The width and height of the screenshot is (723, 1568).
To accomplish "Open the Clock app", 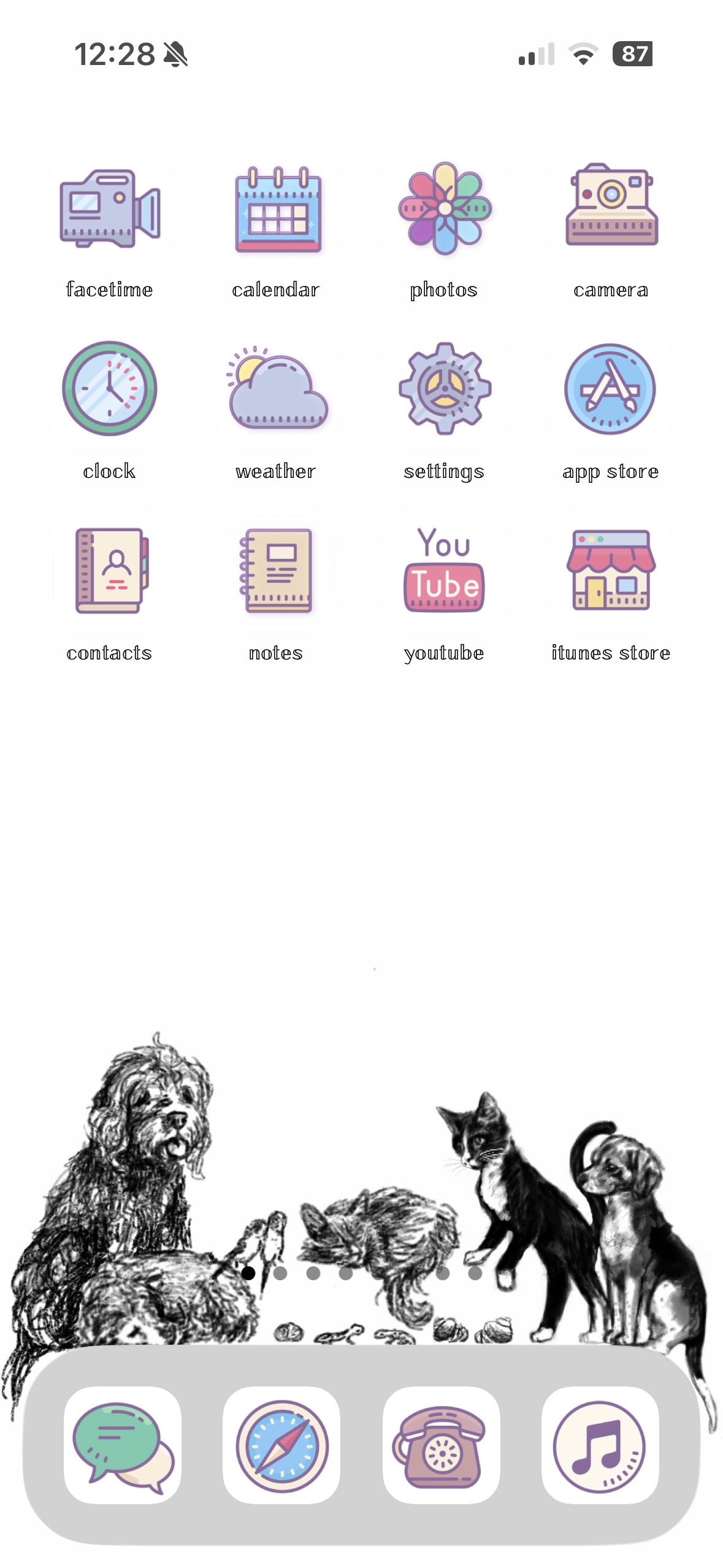I will [110, 389].
